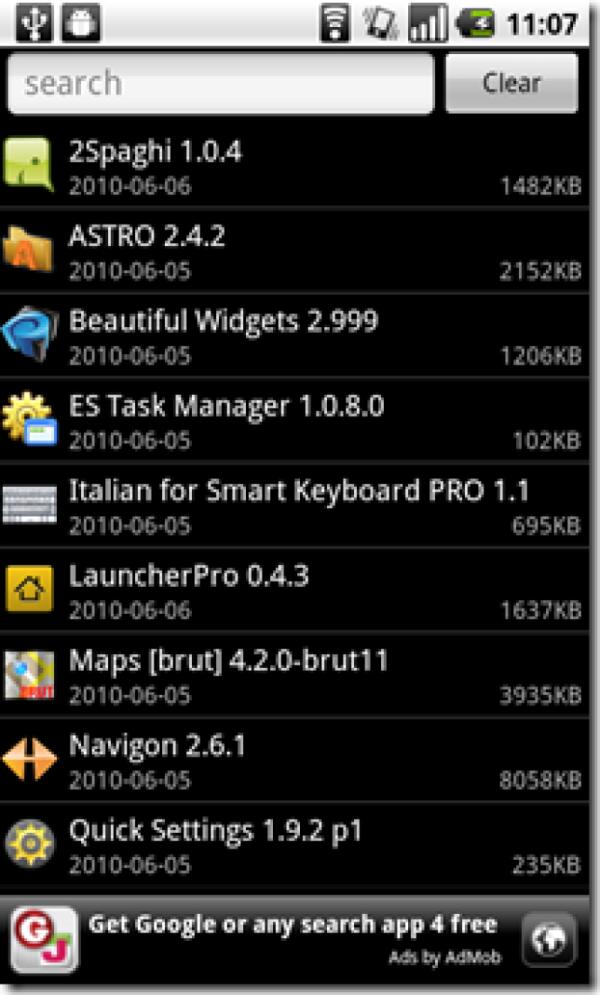The height and width of the screenshot is (995, 600).
Task: Open the 2Spaghi 1.0.4 entry
Action: [x=300, y=166]
